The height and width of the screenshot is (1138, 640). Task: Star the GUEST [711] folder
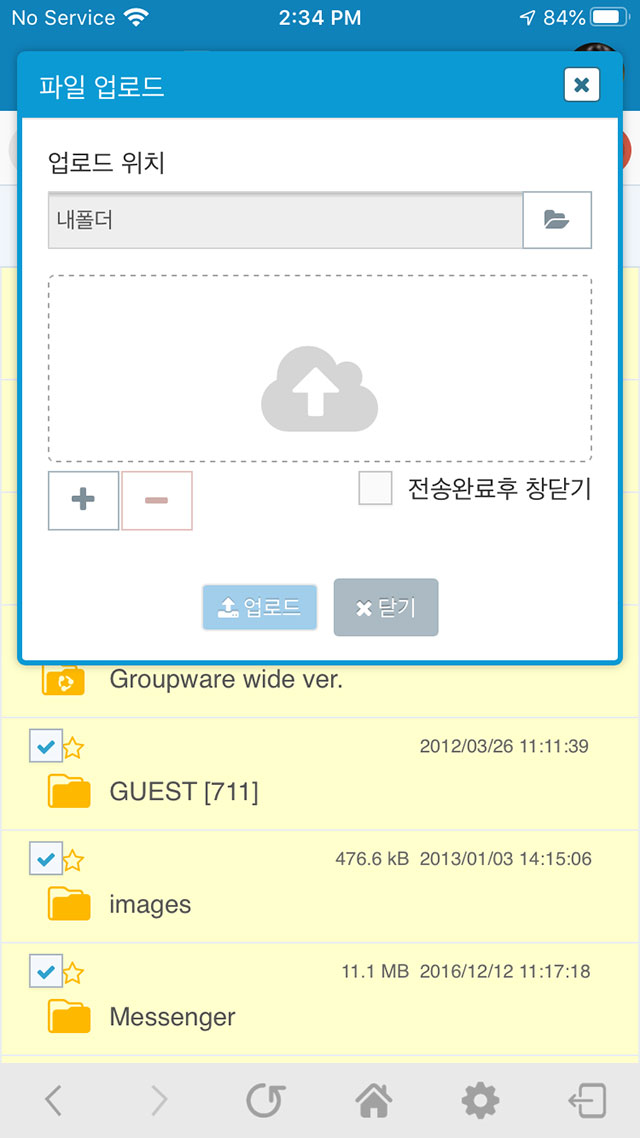[x=73, y=748]
